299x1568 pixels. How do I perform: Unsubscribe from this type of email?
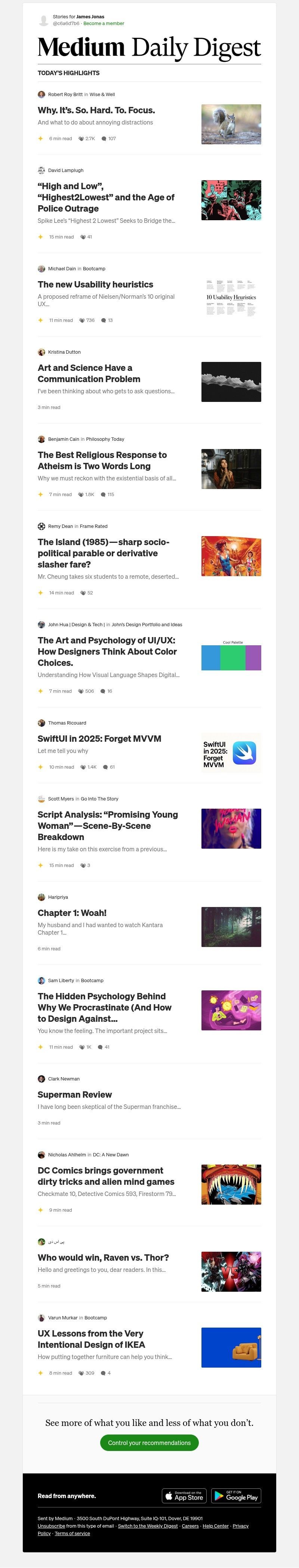coord(51,1526)
